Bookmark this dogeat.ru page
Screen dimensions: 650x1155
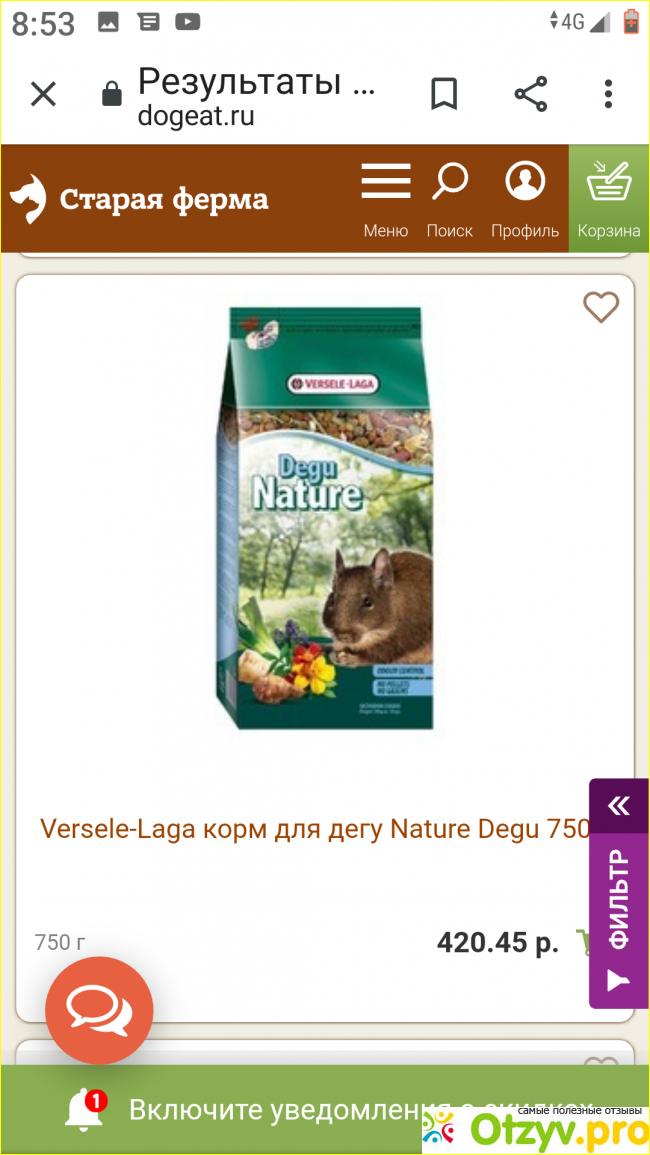point(444,95)
